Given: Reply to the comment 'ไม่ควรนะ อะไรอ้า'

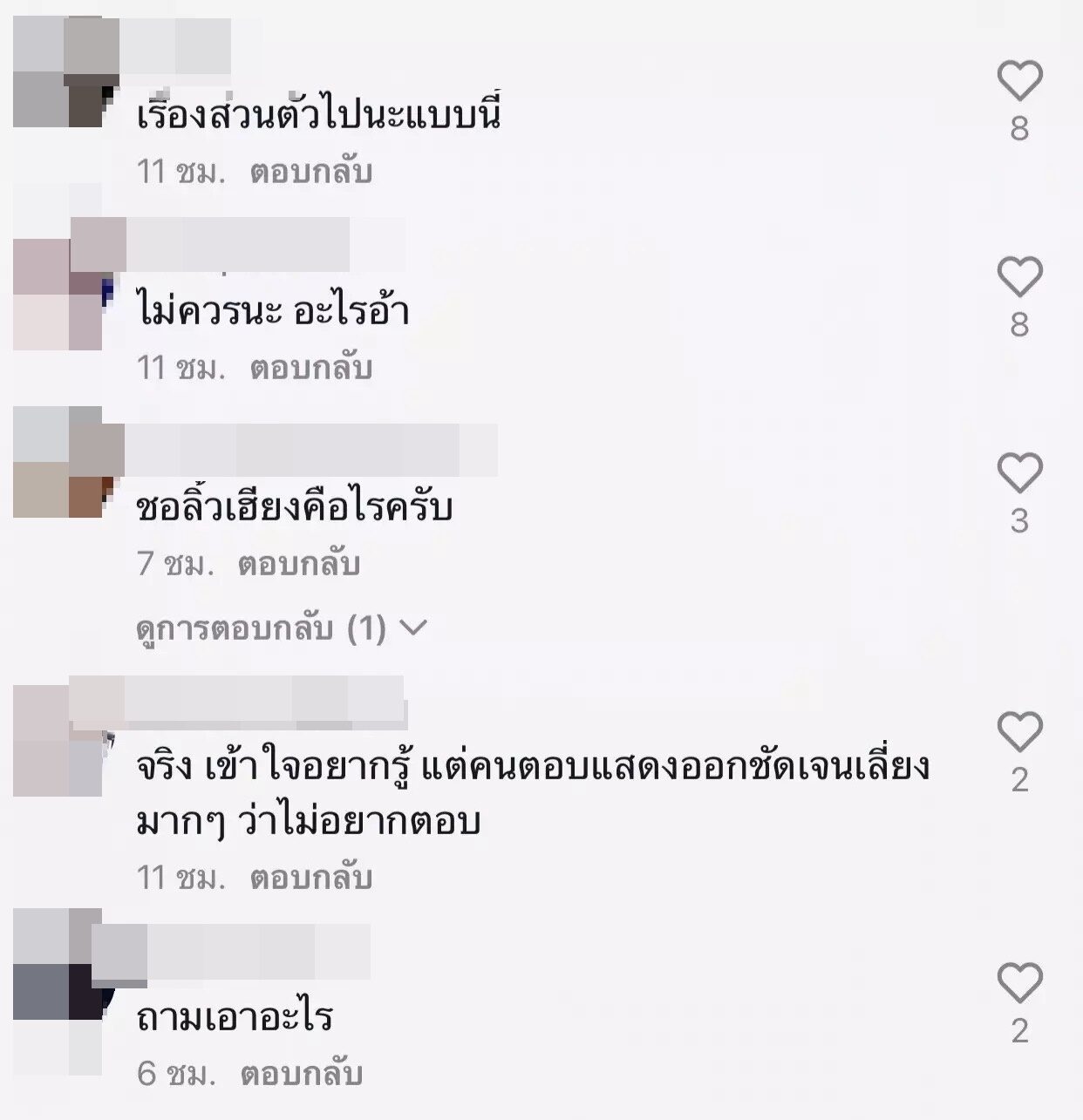Looking at the screenshot, I should [x=310, y=368].
